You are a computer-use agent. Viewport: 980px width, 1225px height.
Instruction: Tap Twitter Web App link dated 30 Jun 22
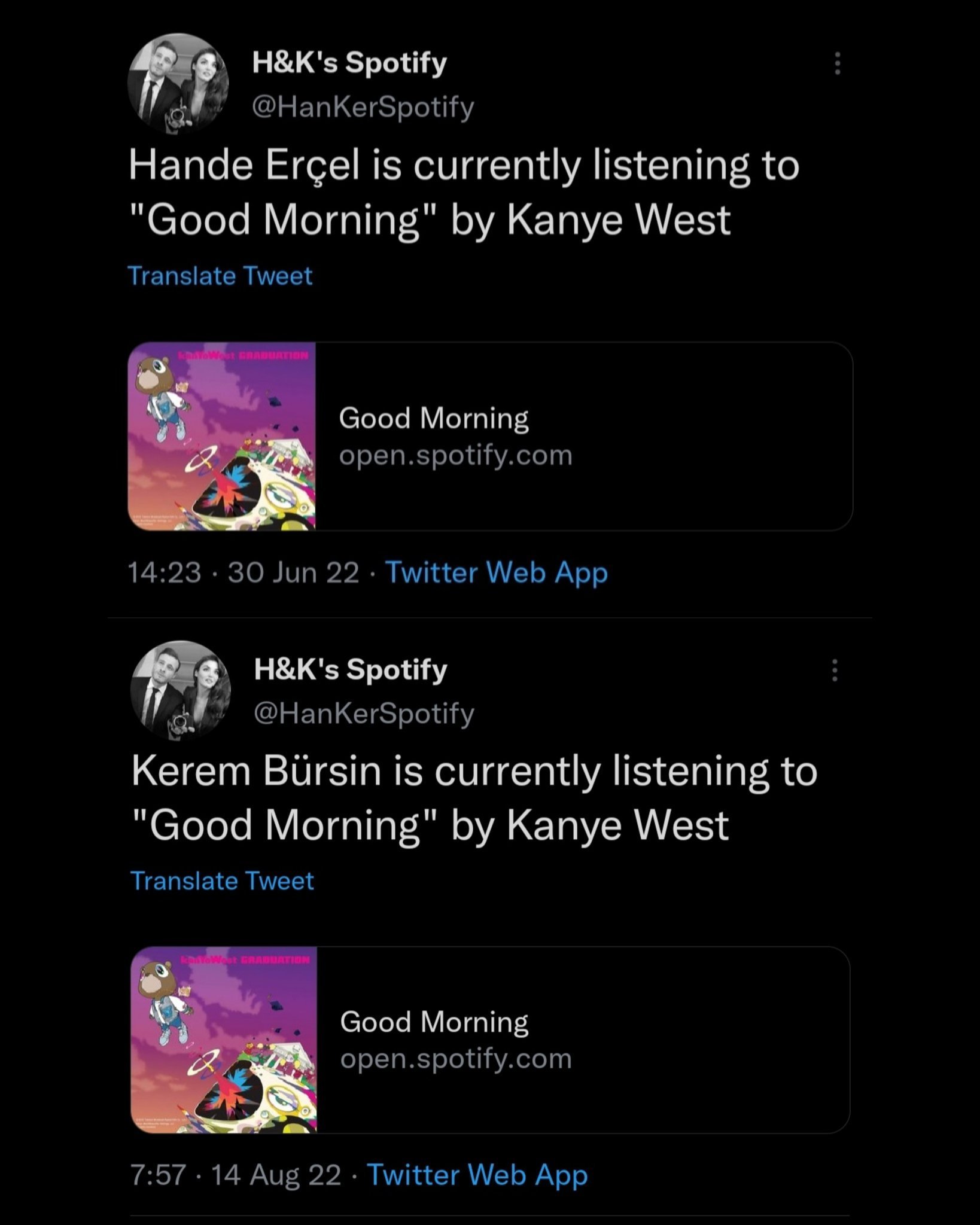coord(496,572)
